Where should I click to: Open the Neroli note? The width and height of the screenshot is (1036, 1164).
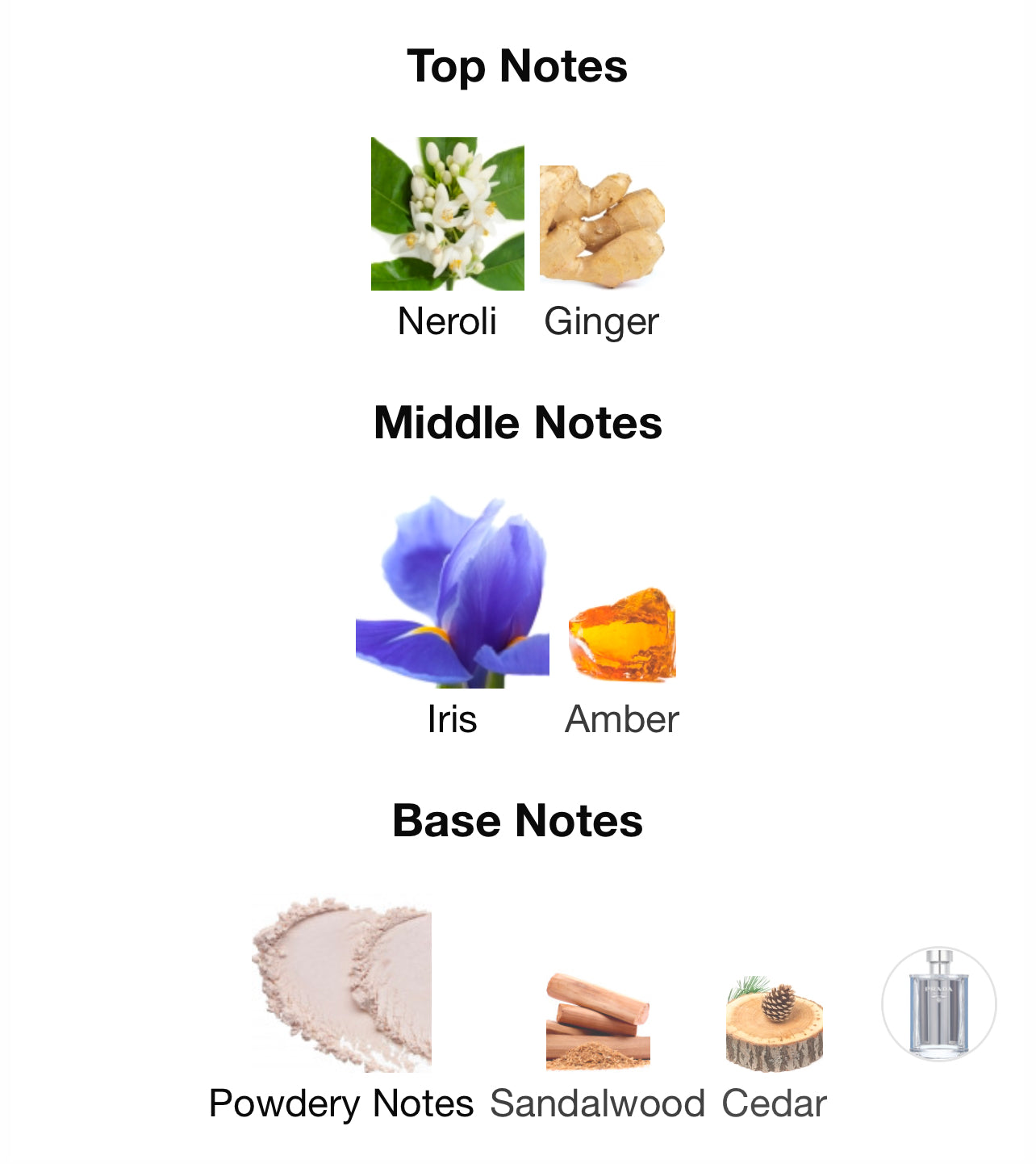(x=447, y=215)
